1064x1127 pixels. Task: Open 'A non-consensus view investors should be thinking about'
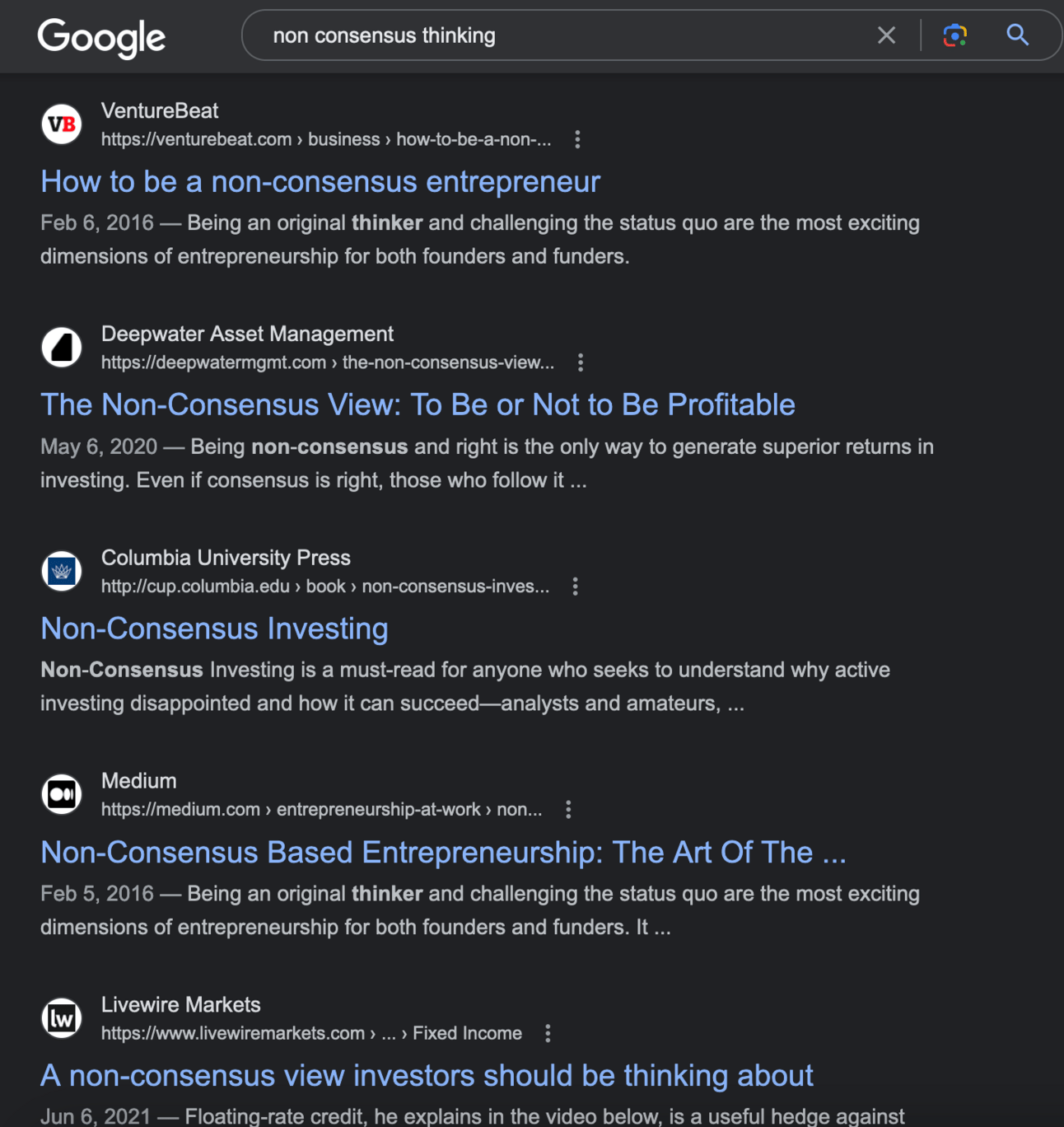(427, 1076)
